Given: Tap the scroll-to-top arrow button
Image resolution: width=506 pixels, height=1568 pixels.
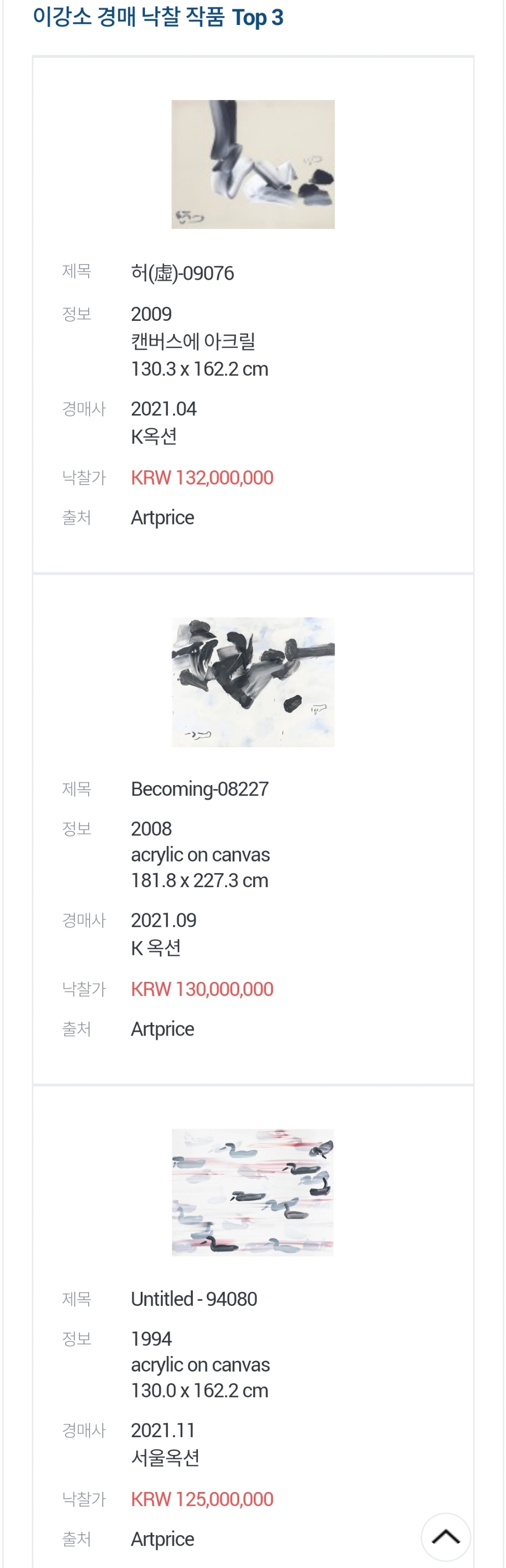Looking at the screenshot, I should tap(446, 1537).
